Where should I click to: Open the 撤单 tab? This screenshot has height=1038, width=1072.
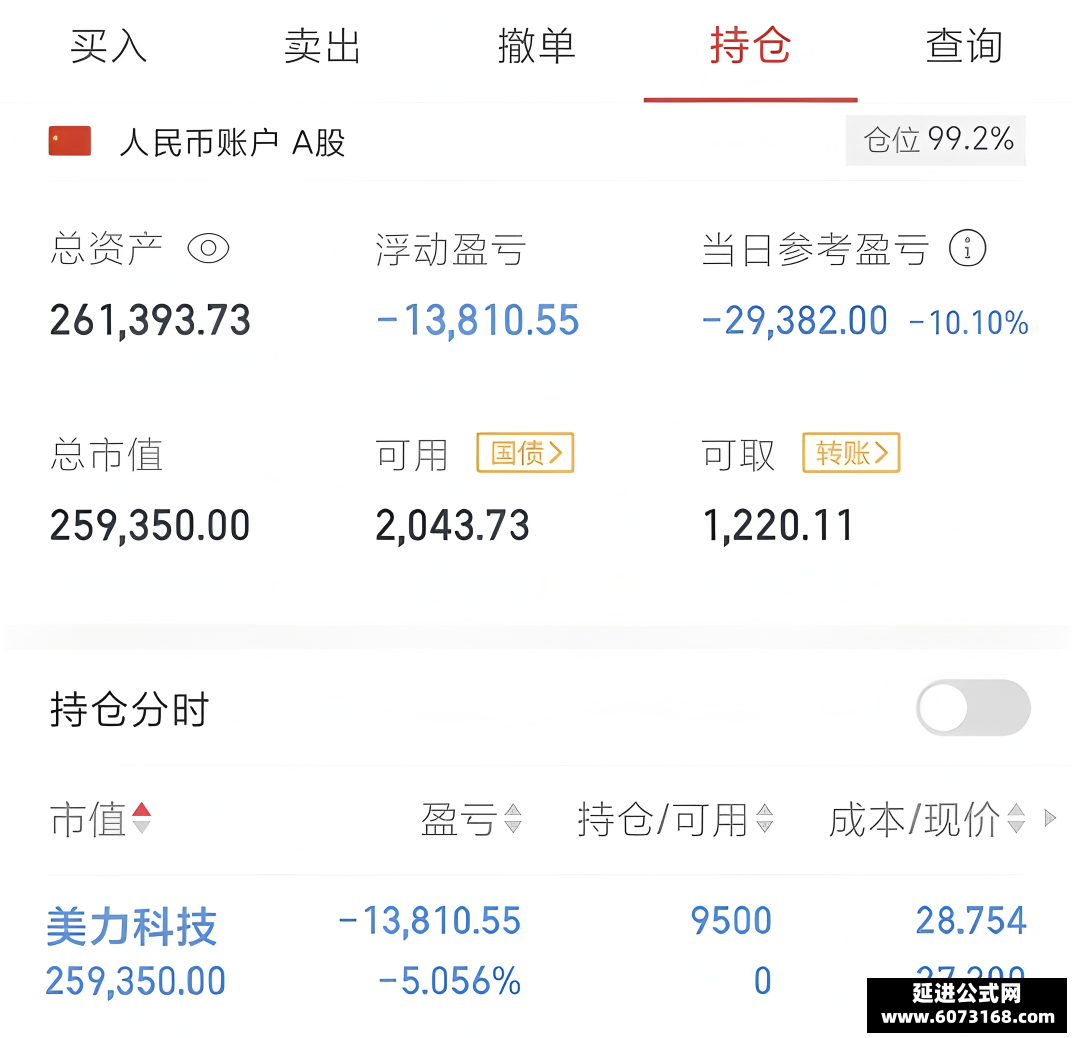pos(536,46)
